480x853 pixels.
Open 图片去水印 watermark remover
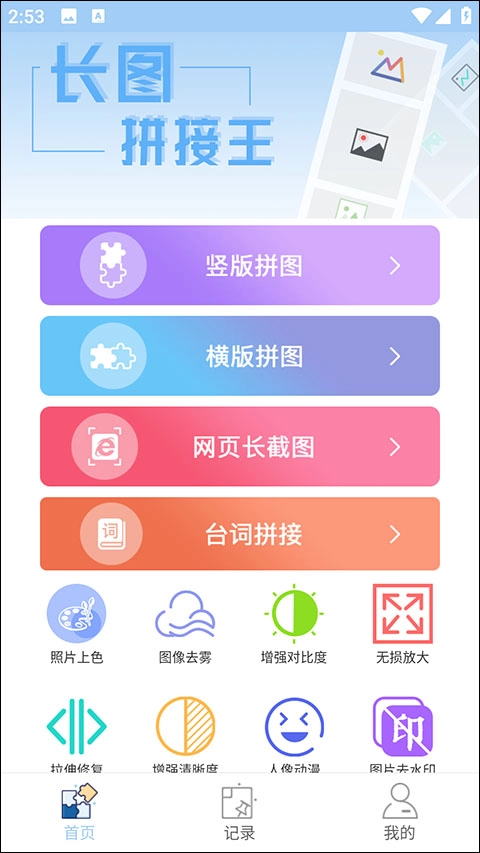403,735
